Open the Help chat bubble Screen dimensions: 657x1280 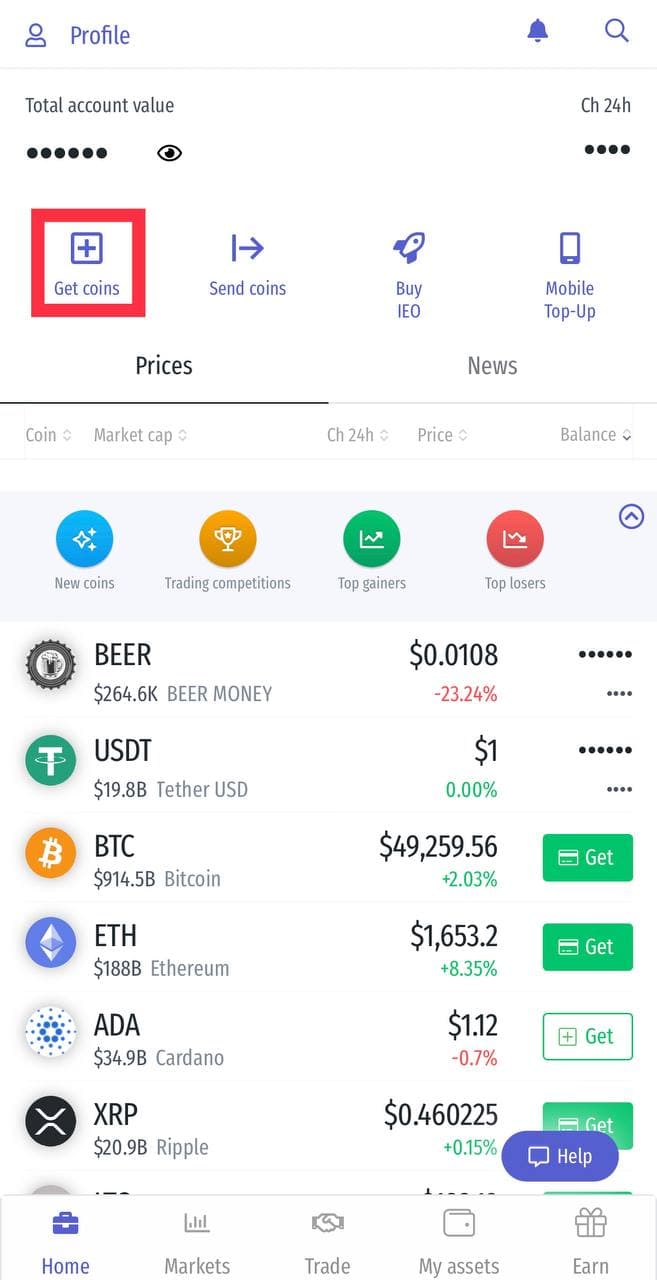click(559, 1156)
